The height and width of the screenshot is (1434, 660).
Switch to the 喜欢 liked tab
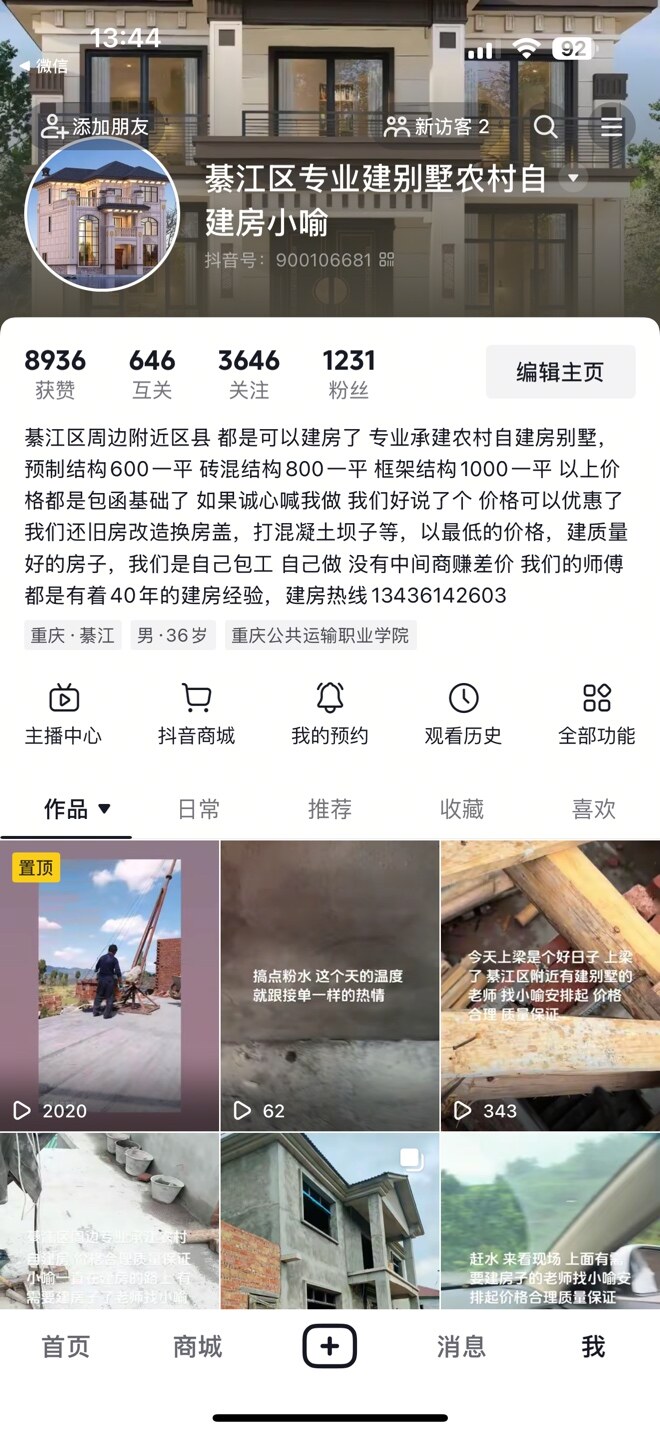coord(594,809)
